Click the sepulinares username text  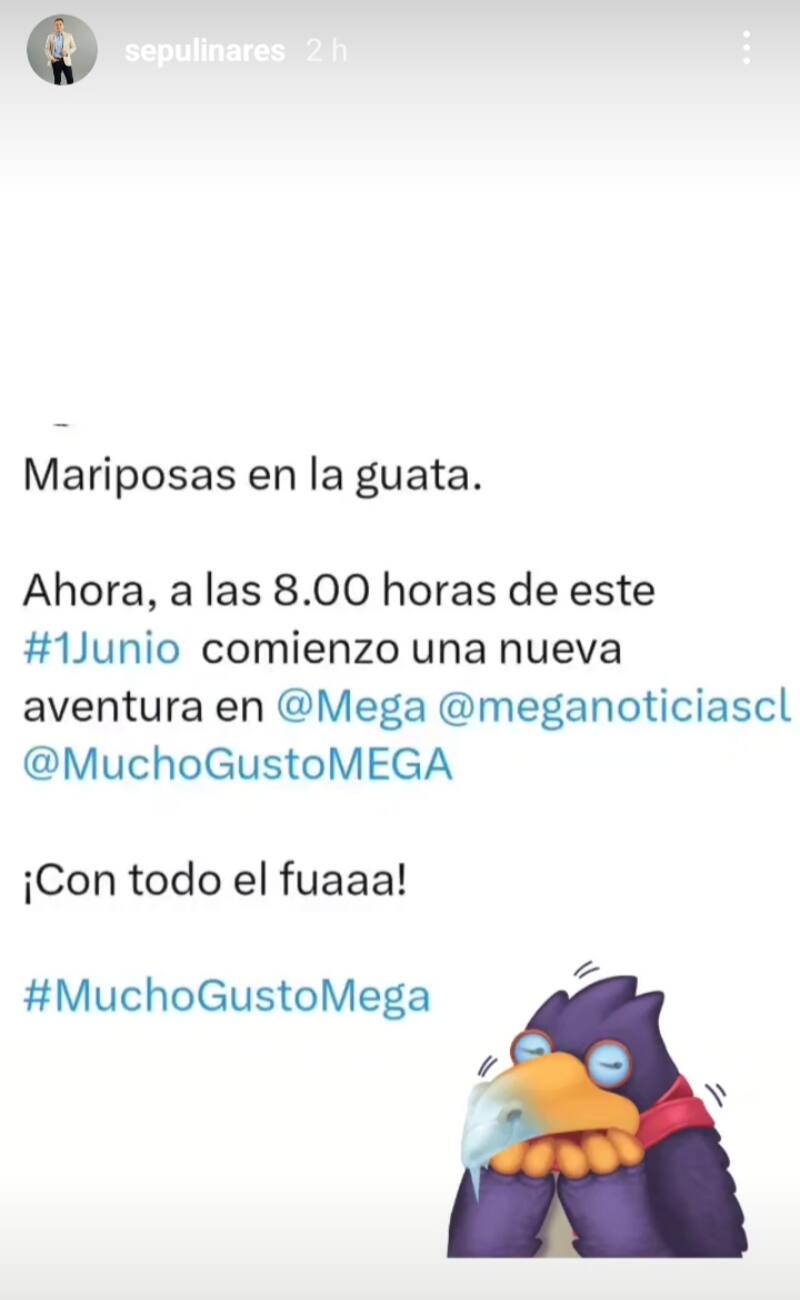tap(204, 49)
